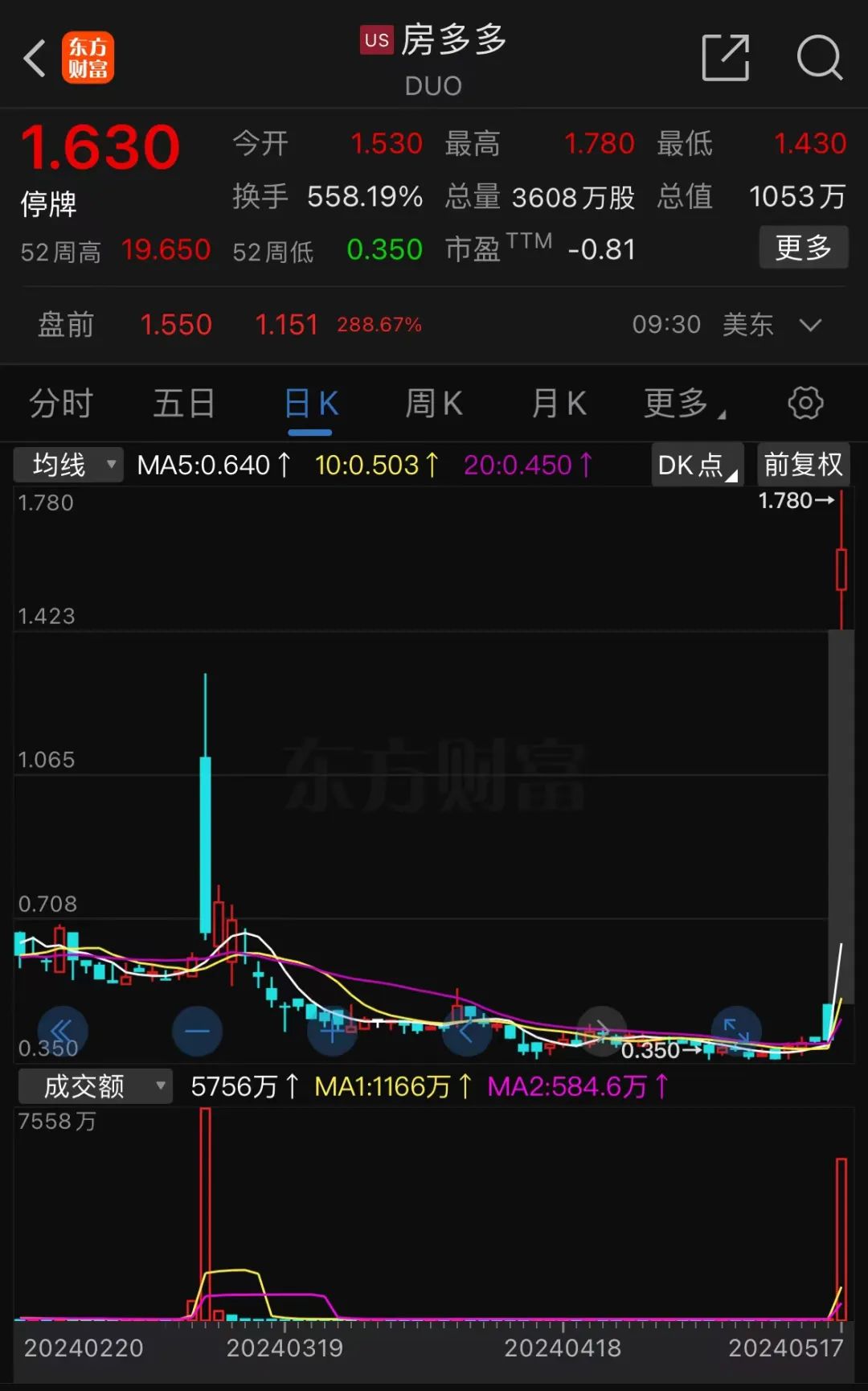Expand the 盘前 pre-market row chevron
Viewport: 868px width, 1391px height.
[x=810, y=325]
